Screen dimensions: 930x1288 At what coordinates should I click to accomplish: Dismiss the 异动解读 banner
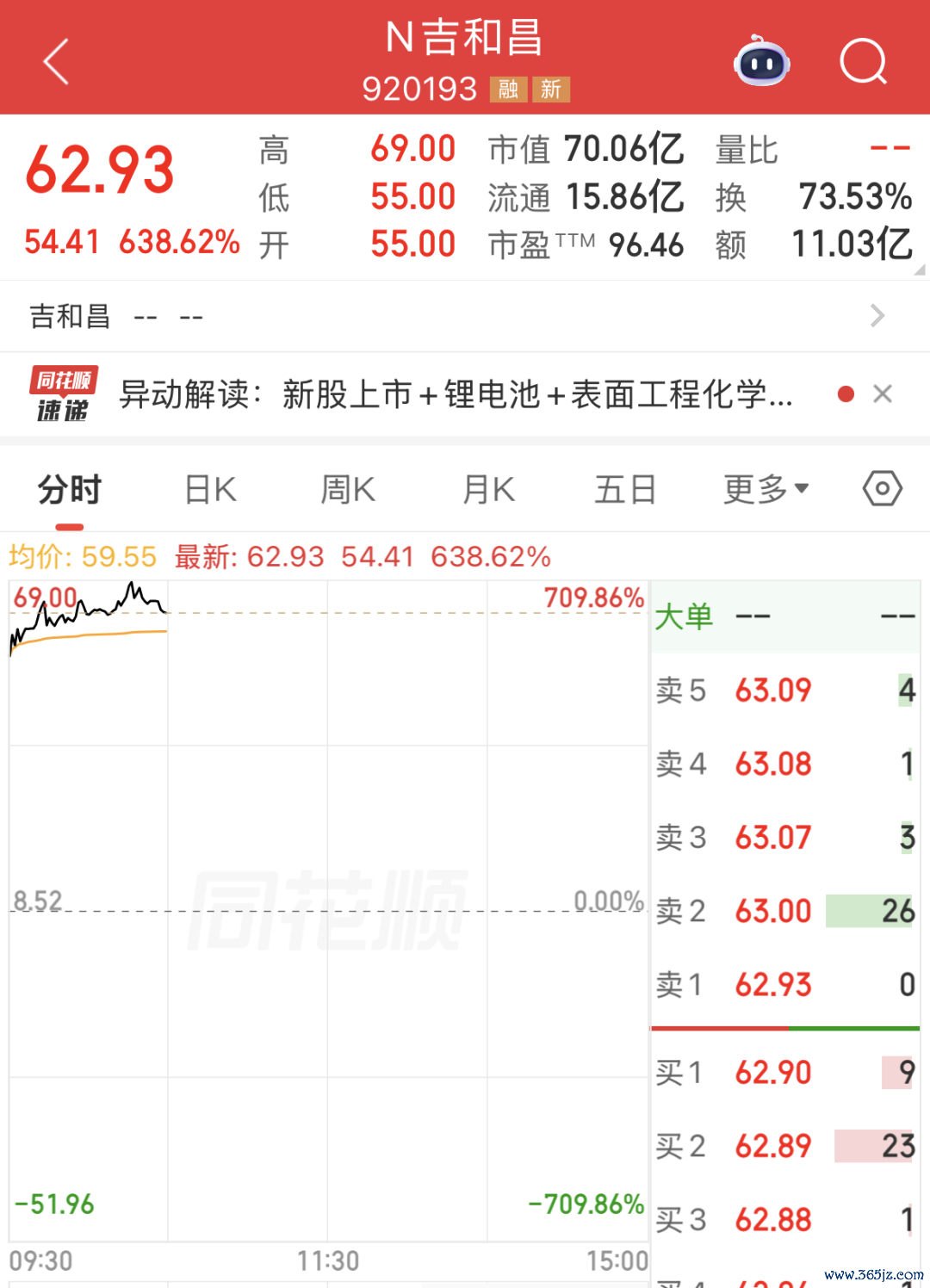pyautogui.click(x=883, y=394)
